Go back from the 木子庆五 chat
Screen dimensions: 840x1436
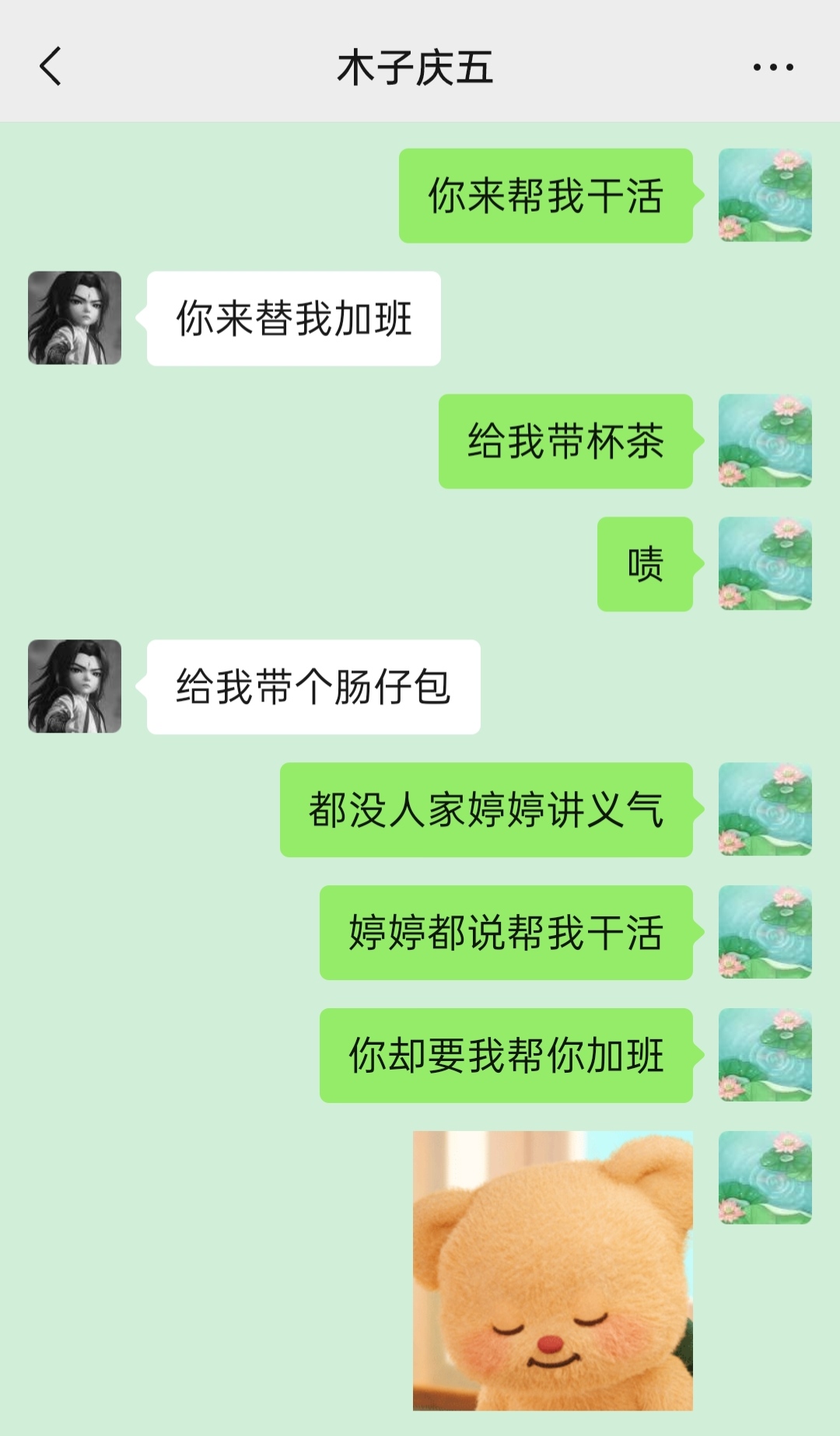tap(51, 66)
